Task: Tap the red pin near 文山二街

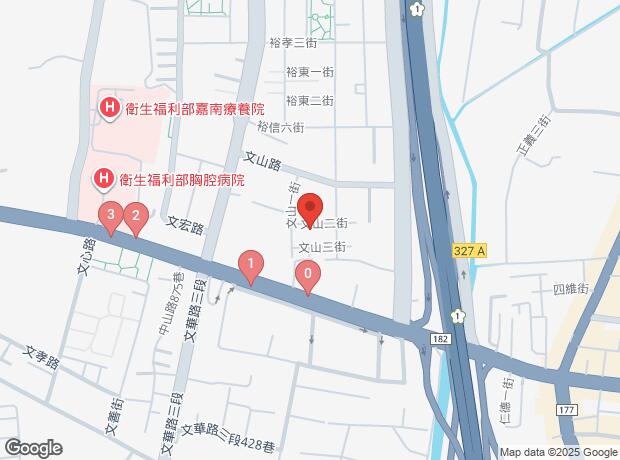Action: [310, 210]
